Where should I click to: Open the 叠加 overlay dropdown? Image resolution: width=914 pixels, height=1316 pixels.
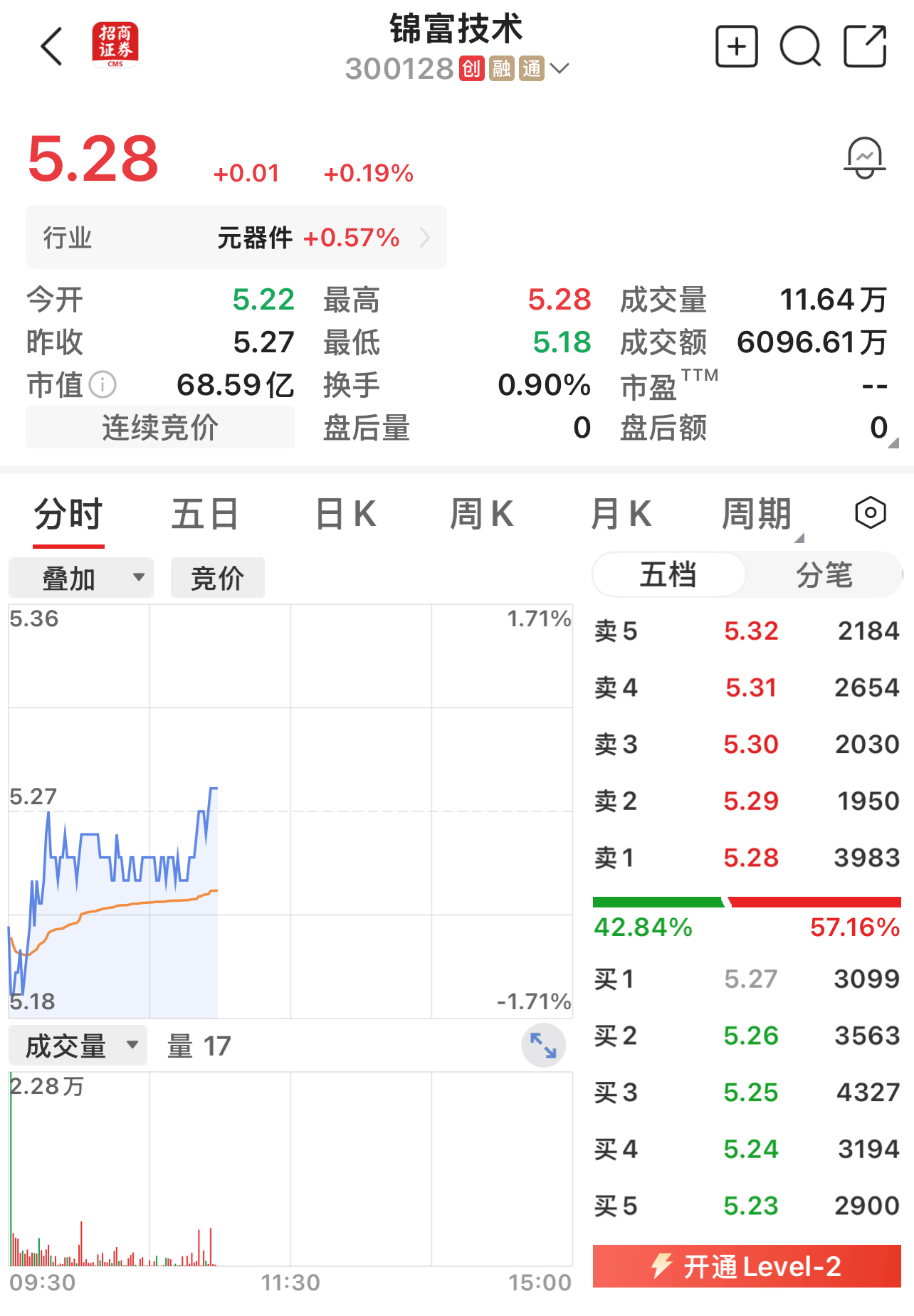coord(81,578)
